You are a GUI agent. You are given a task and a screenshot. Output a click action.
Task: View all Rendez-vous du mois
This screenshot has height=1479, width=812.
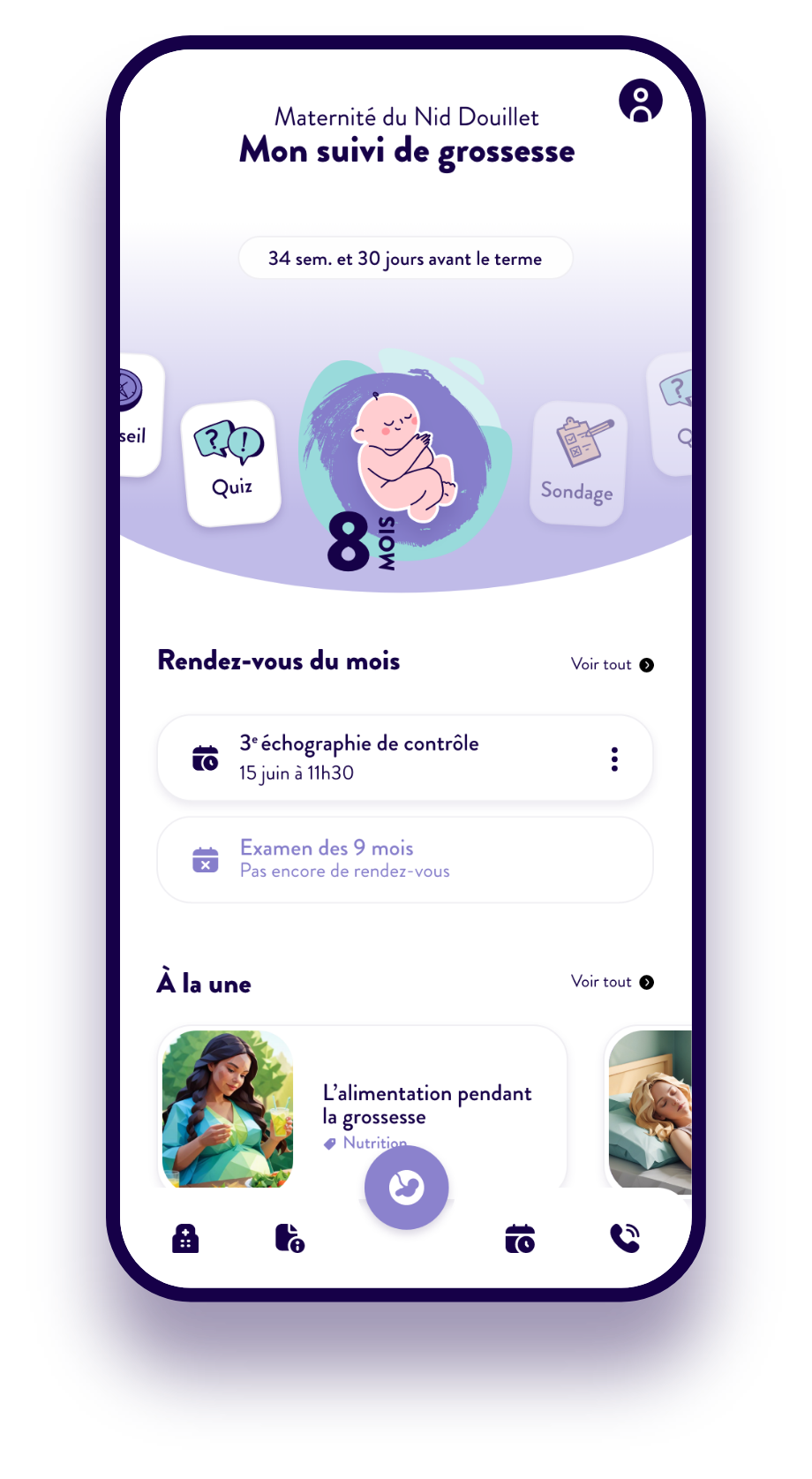(x=612, y=665)
